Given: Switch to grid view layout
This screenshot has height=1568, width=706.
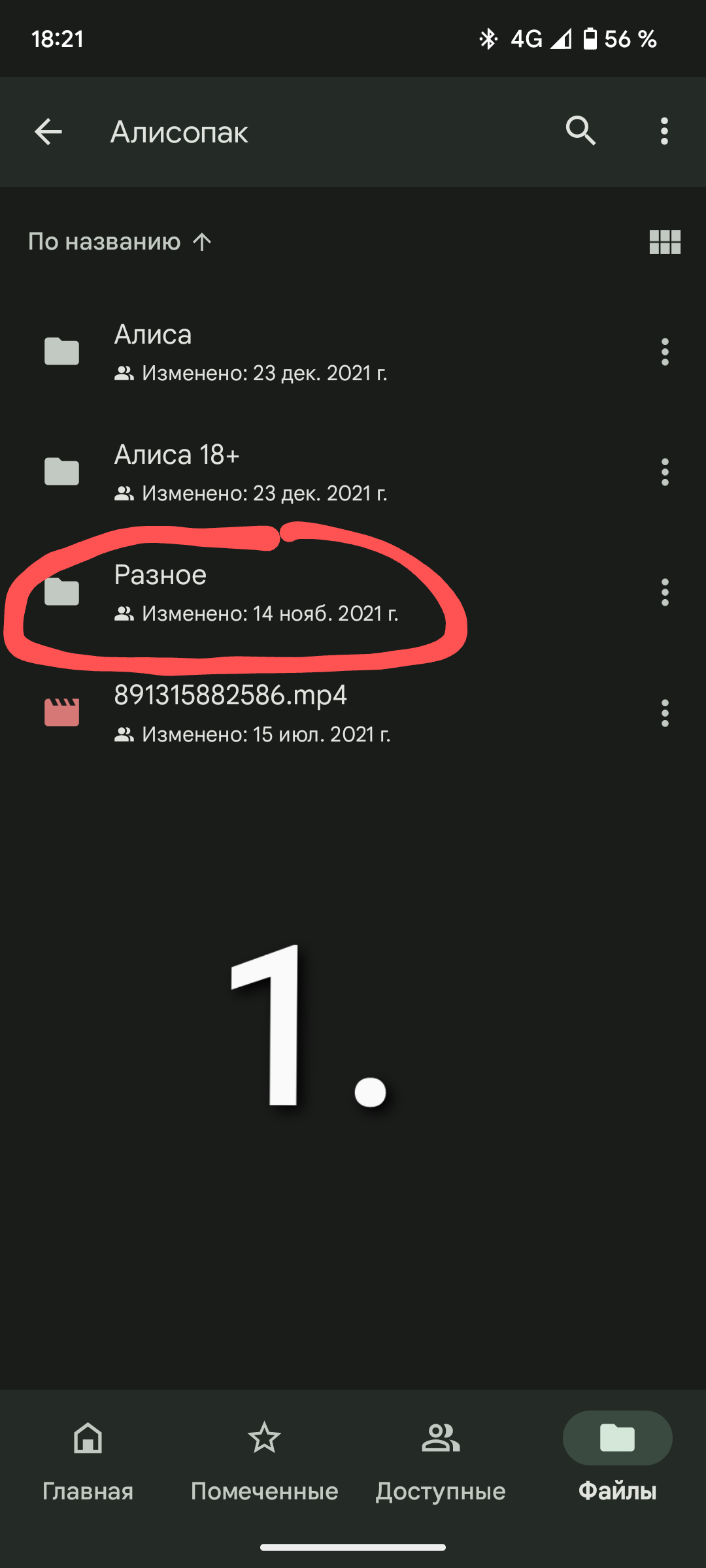Looking at the screenshot, I should pos(665,242).
